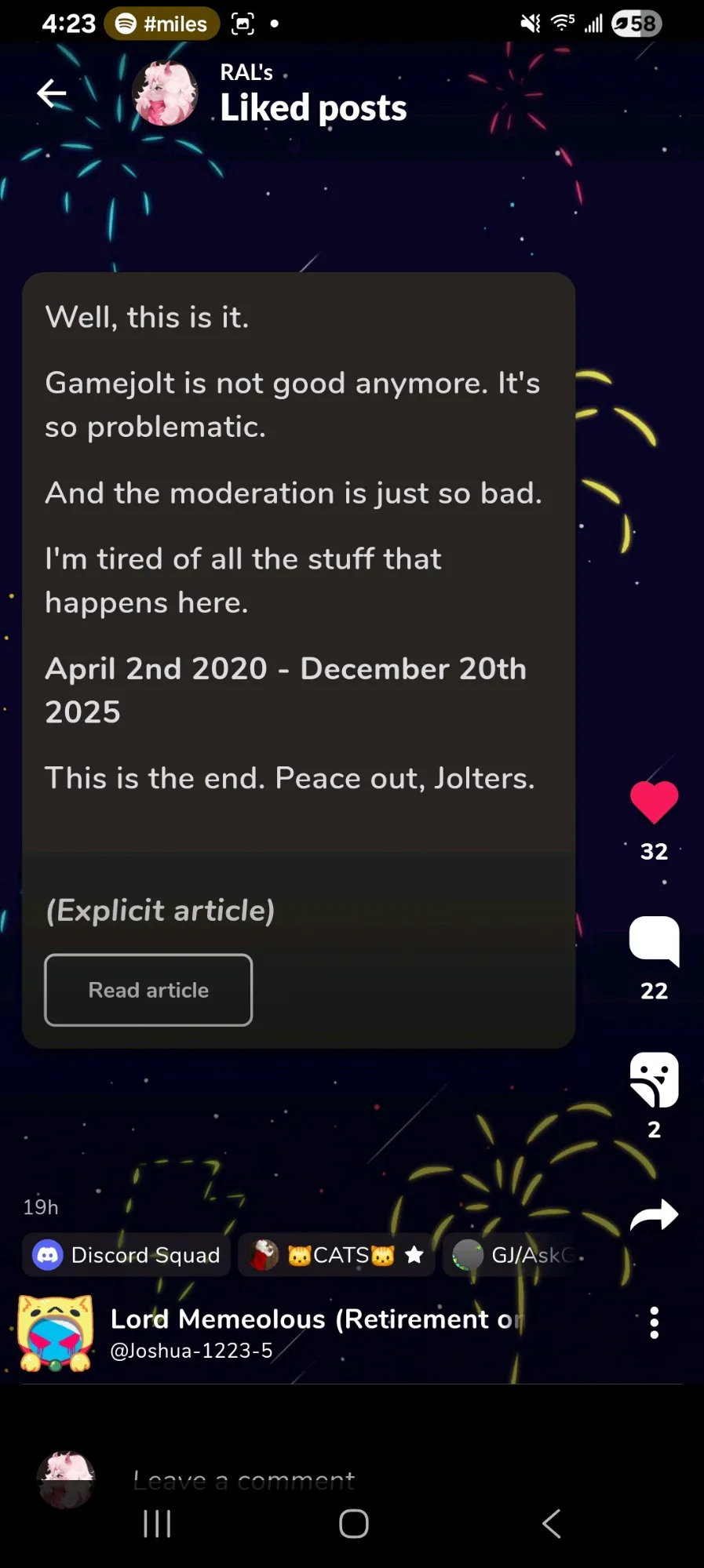The height and width of the screenshot is (1568, 704).
Task: Go to the system home screen
Action: [x=353, y=1524]
